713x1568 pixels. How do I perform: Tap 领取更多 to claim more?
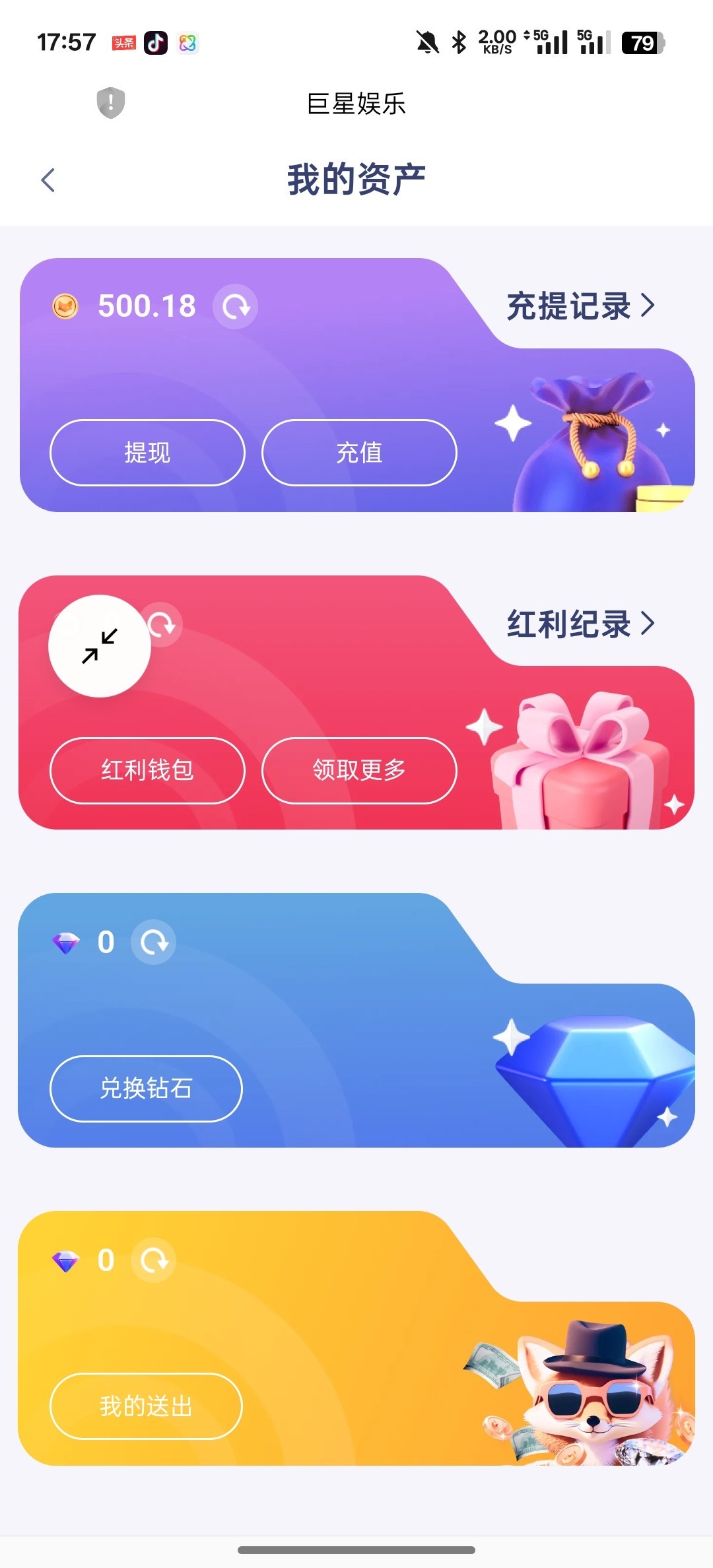click(359, 770)
